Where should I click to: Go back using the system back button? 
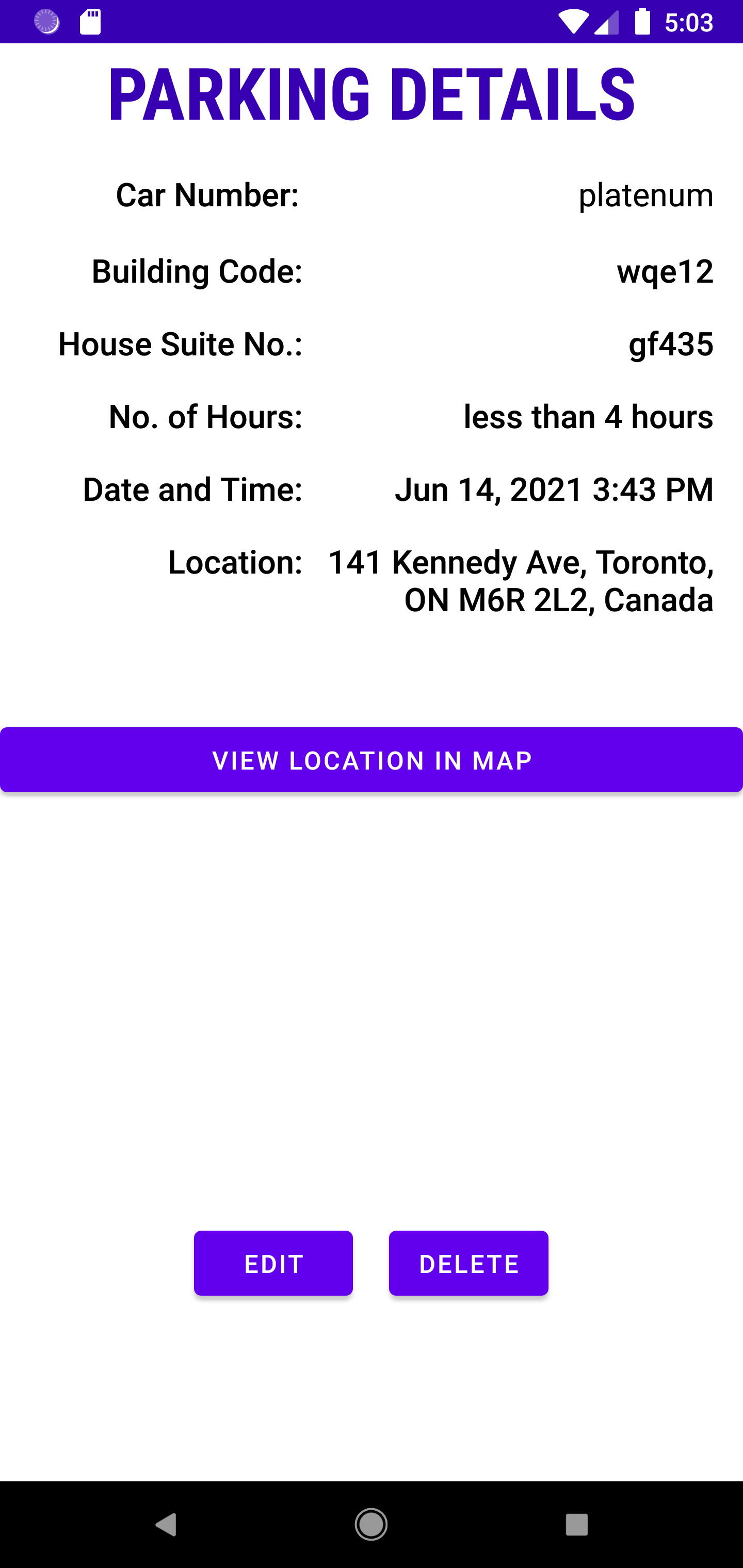click(166, 1525)
